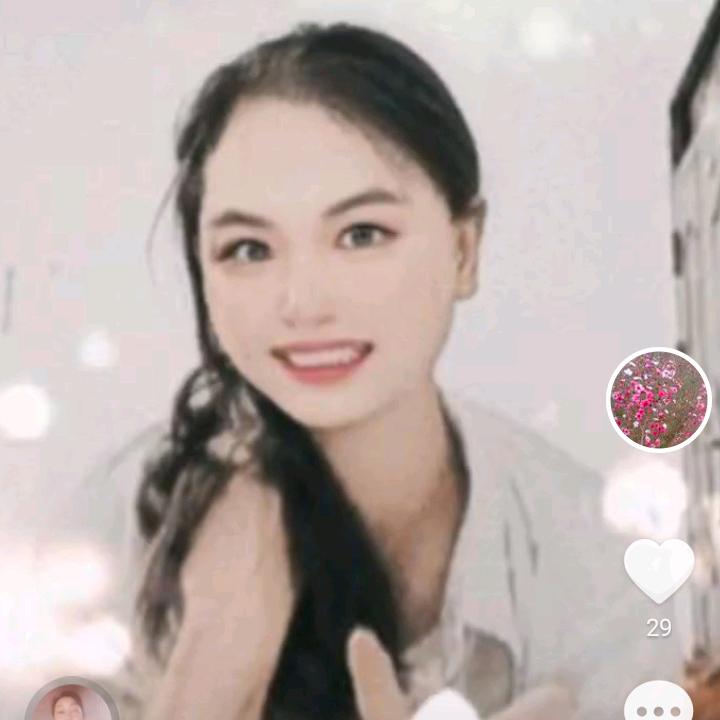Image resolution: width=720 pixels, height=720 pixels.
Task: Tap the small round avatar at the bottom
Action: pyautogui.click(x=71, y=704)
